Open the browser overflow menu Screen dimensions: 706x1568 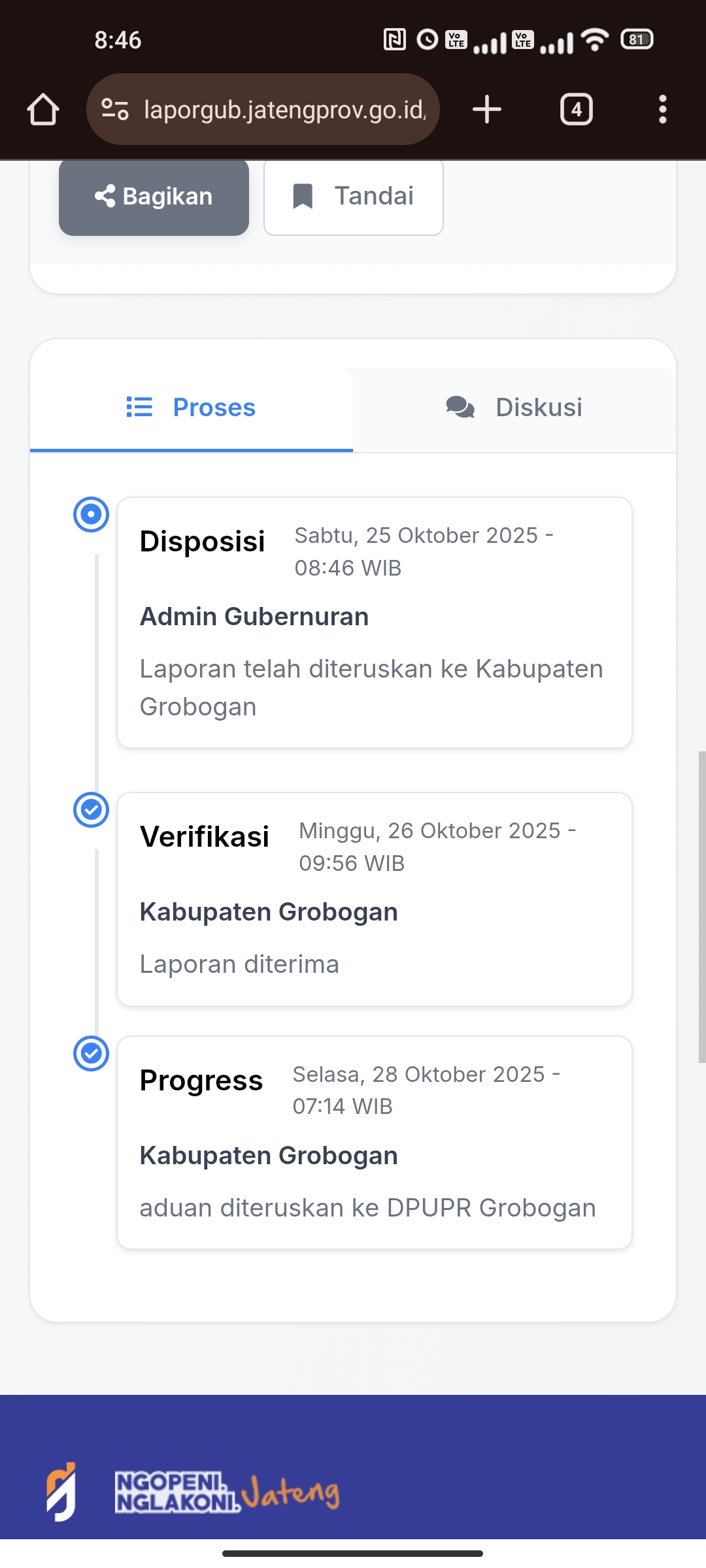click(x=662, y=109)
